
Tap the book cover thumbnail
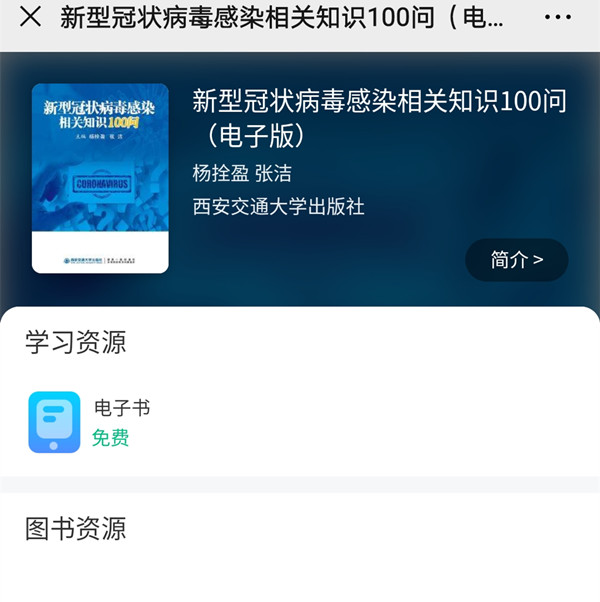pos(100,178)
